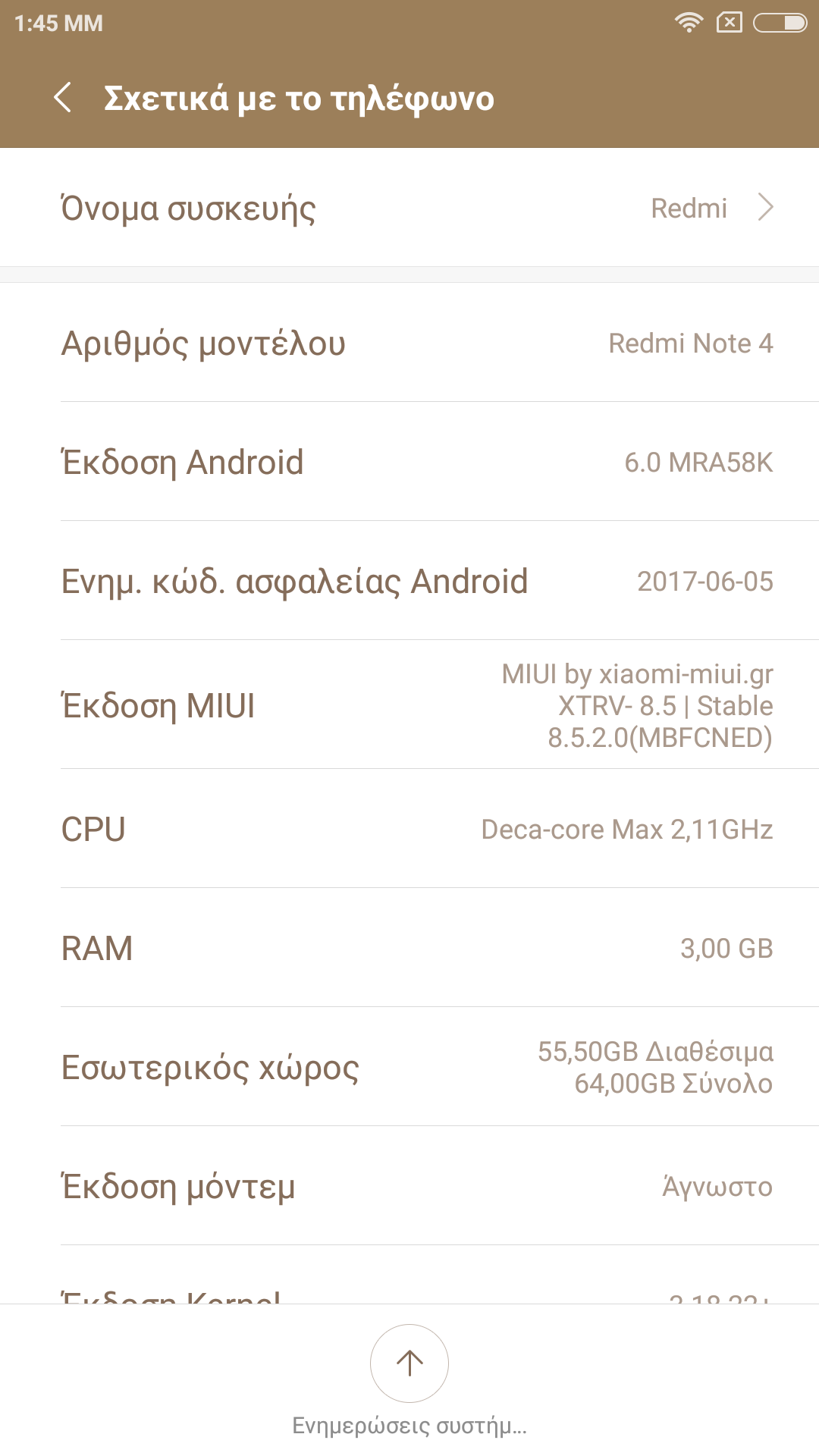Open the Εσωτερικός χώρος storage row

point(409,1067)
